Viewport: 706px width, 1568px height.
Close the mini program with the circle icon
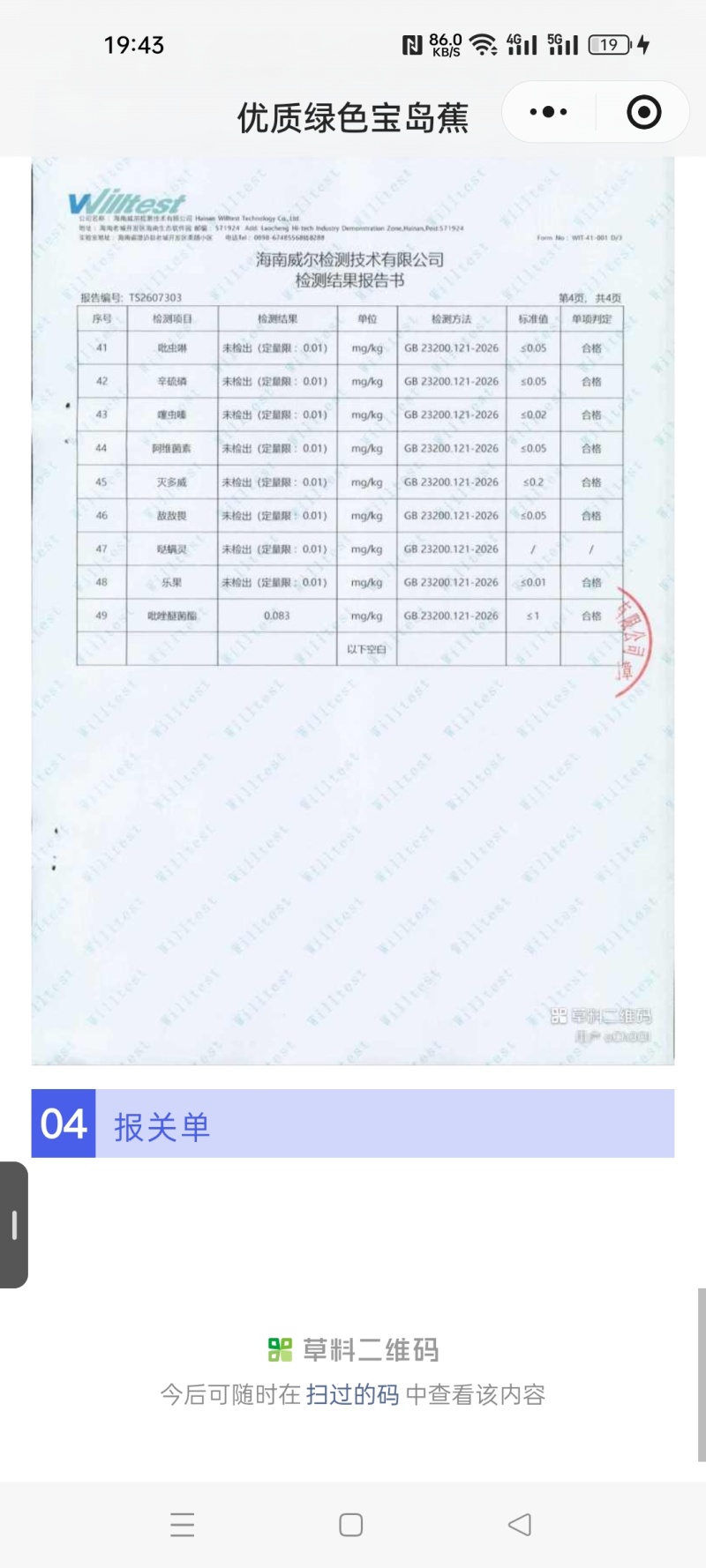(x=643, y=112)
